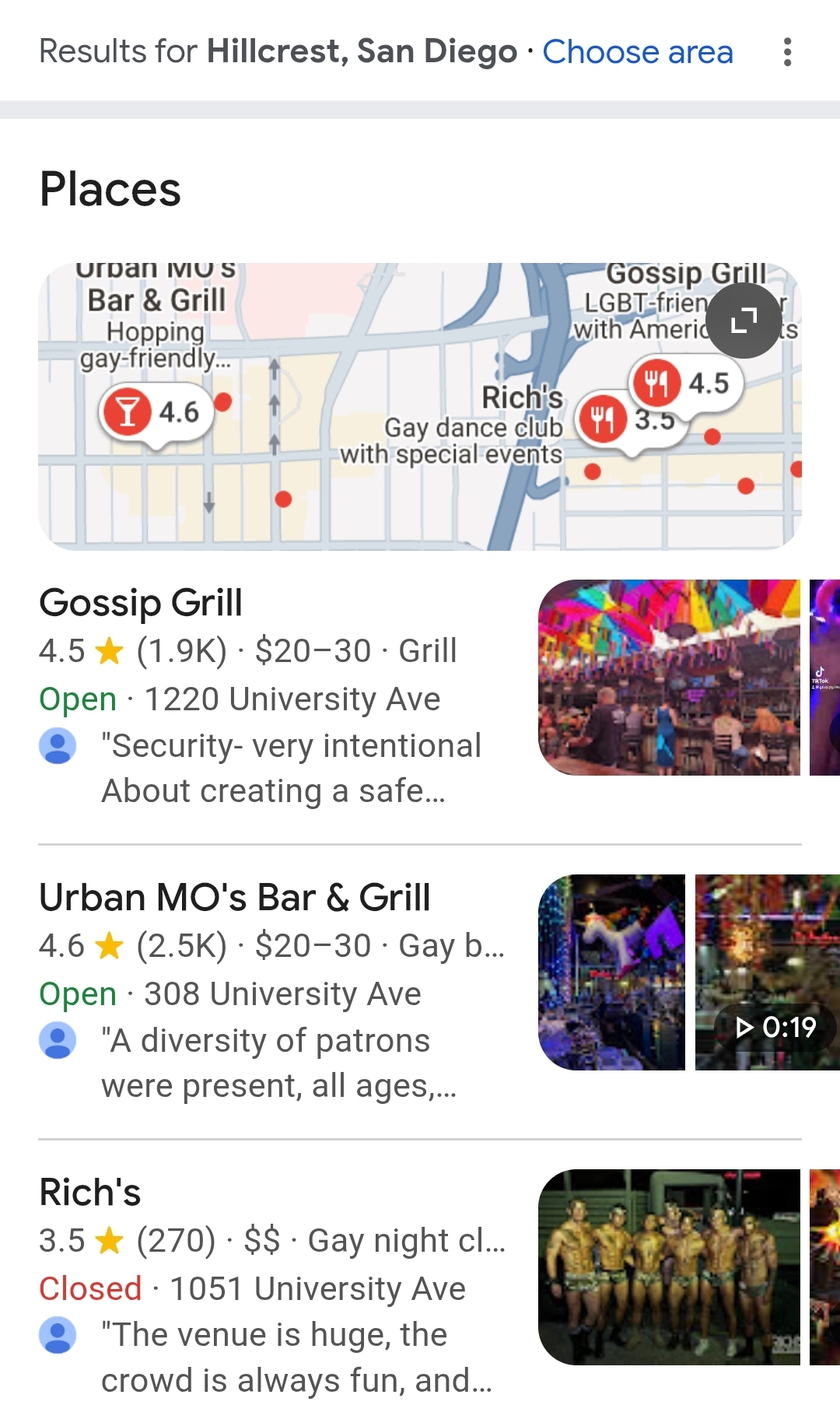Tap the 4.6 map pin for Urban MO's
The image size is (840, 1412).
pyautogui.click(x=156, y=412)
